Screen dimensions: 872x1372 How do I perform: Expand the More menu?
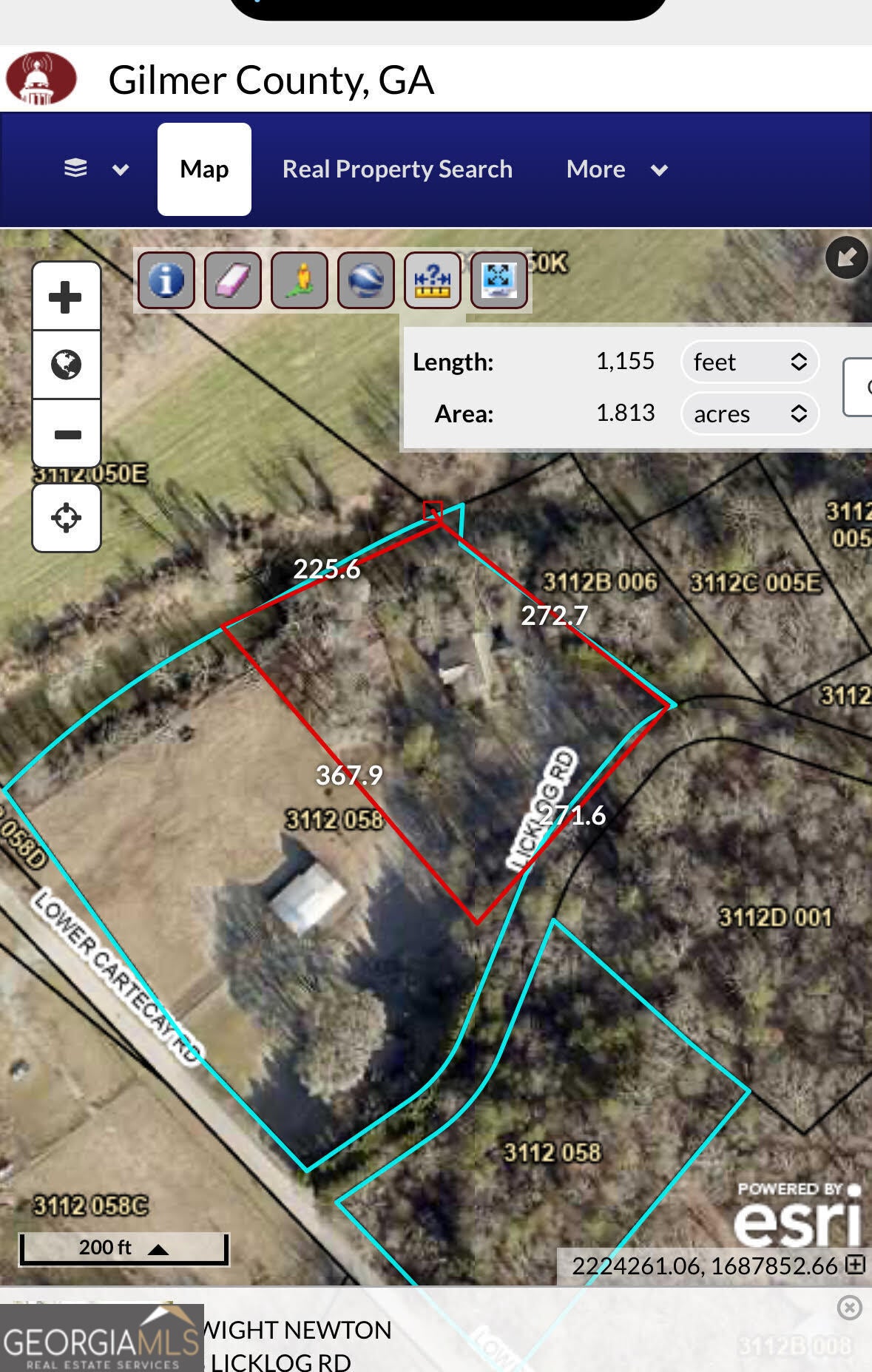617,169
